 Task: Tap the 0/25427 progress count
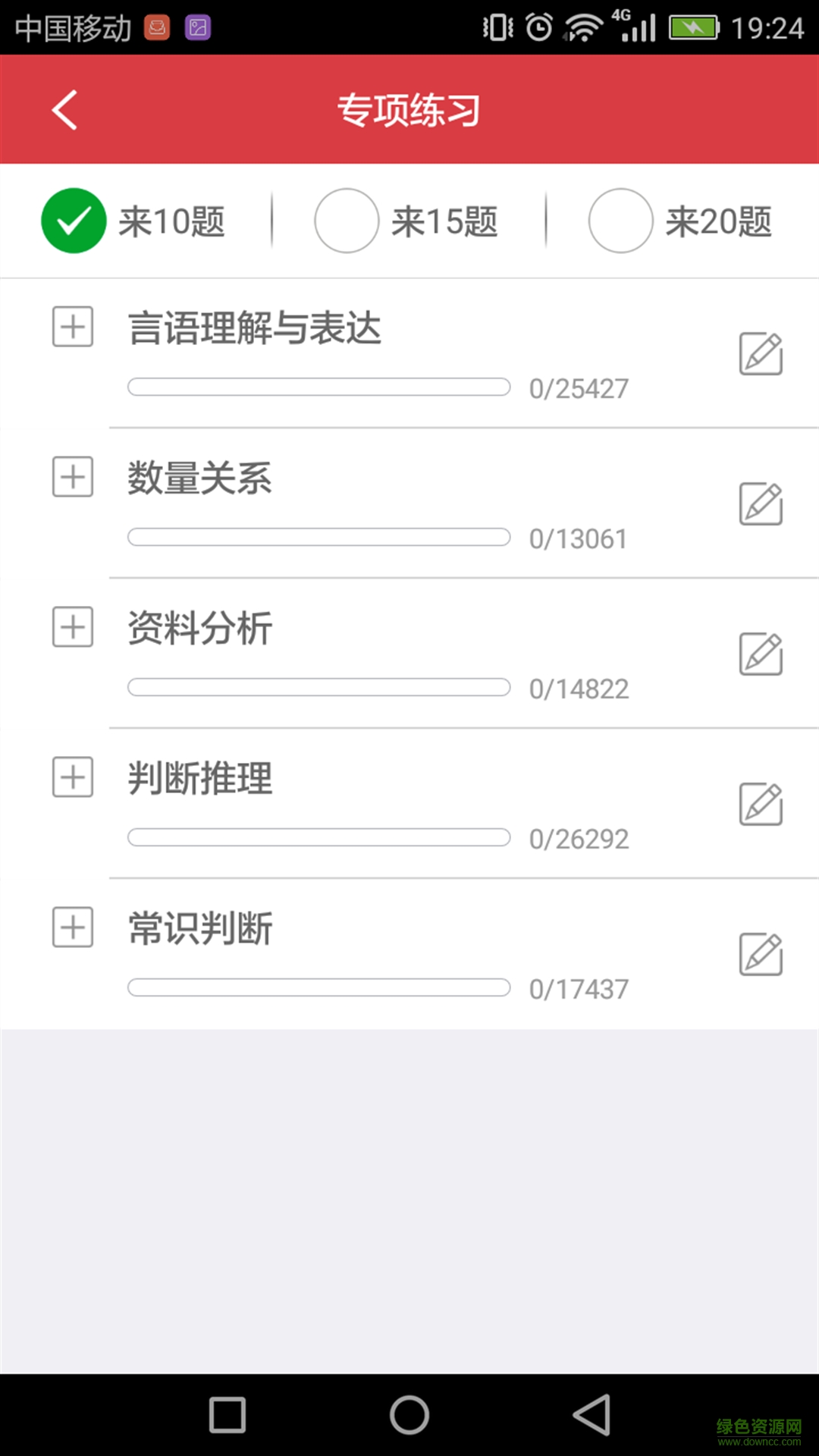click(579, 389)
